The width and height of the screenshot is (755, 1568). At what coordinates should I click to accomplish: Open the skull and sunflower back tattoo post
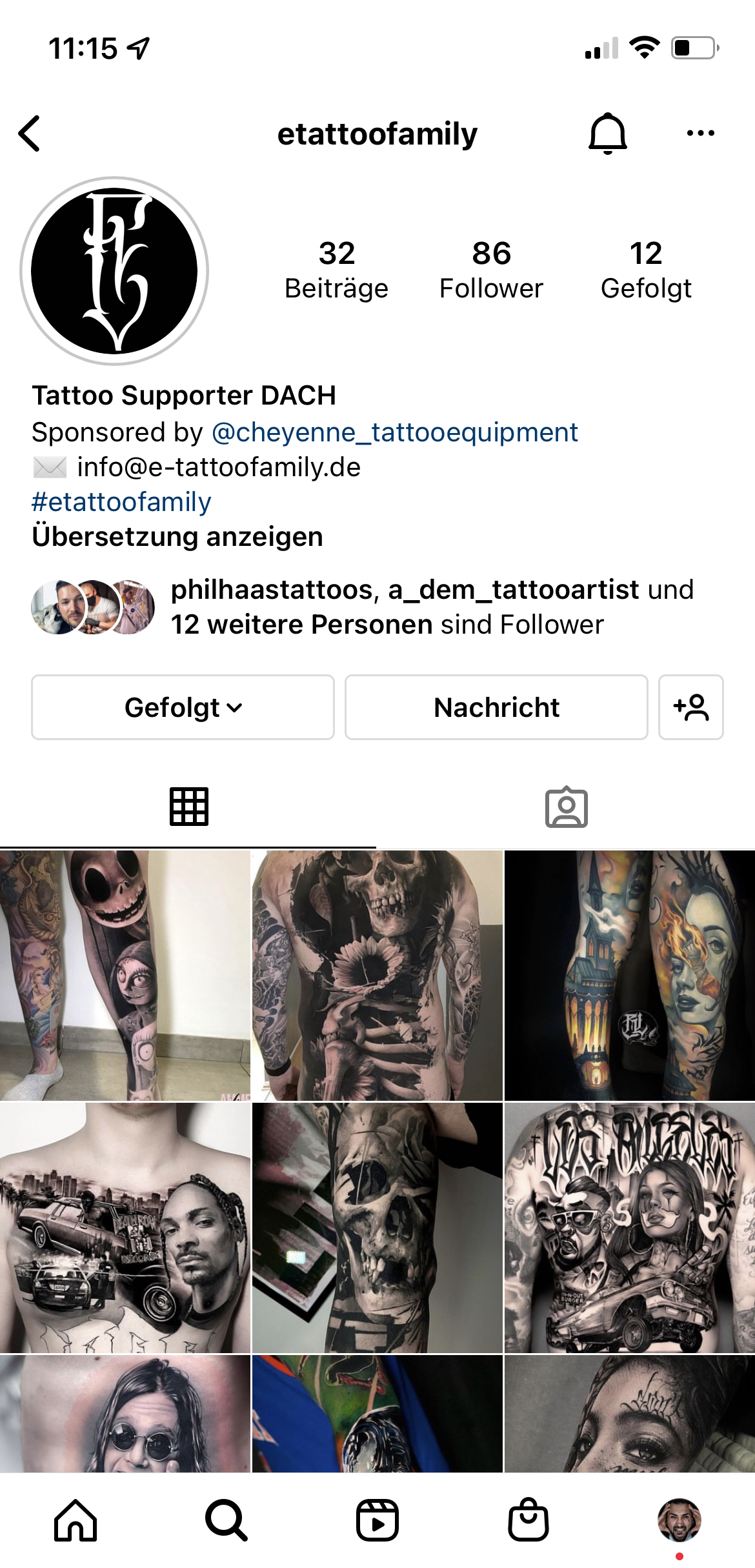click(x=377, y=975)
